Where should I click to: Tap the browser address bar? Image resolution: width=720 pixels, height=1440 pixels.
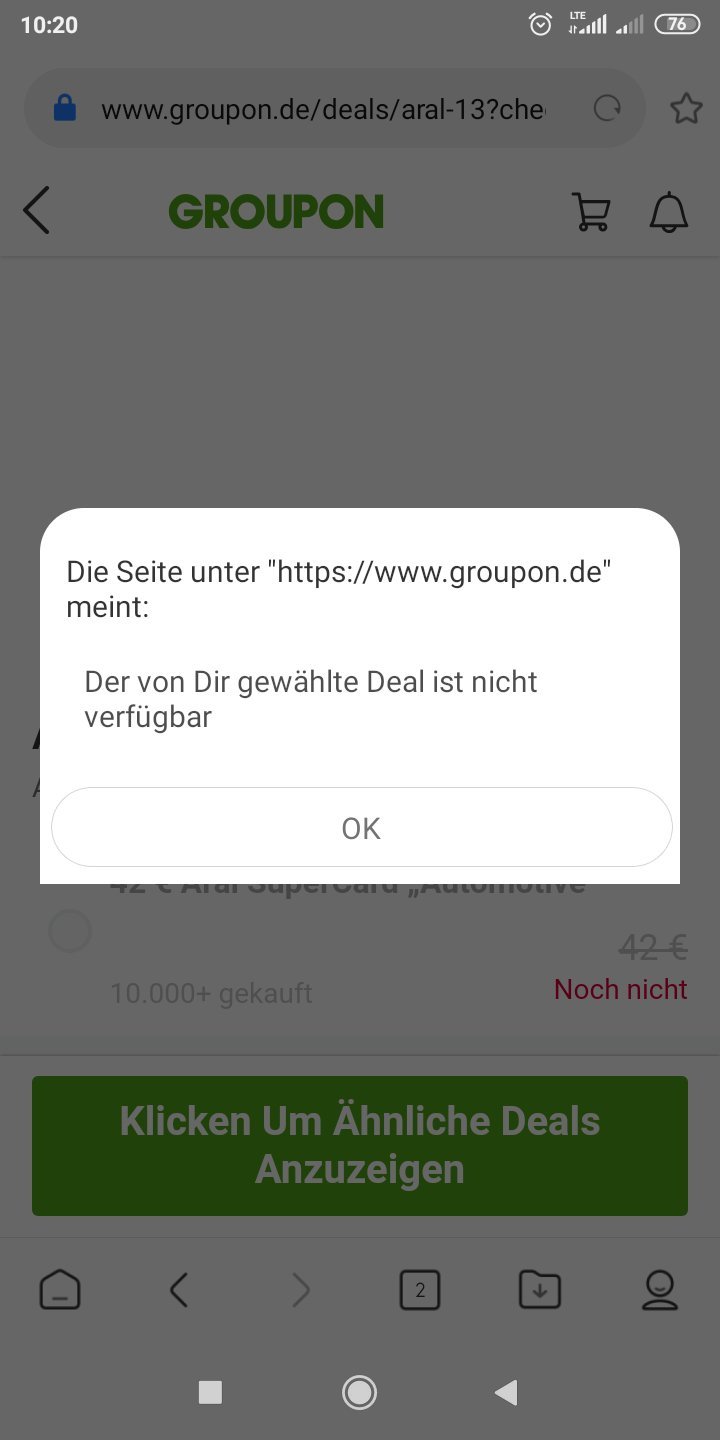pyautogui.click(x=322, y=108)
